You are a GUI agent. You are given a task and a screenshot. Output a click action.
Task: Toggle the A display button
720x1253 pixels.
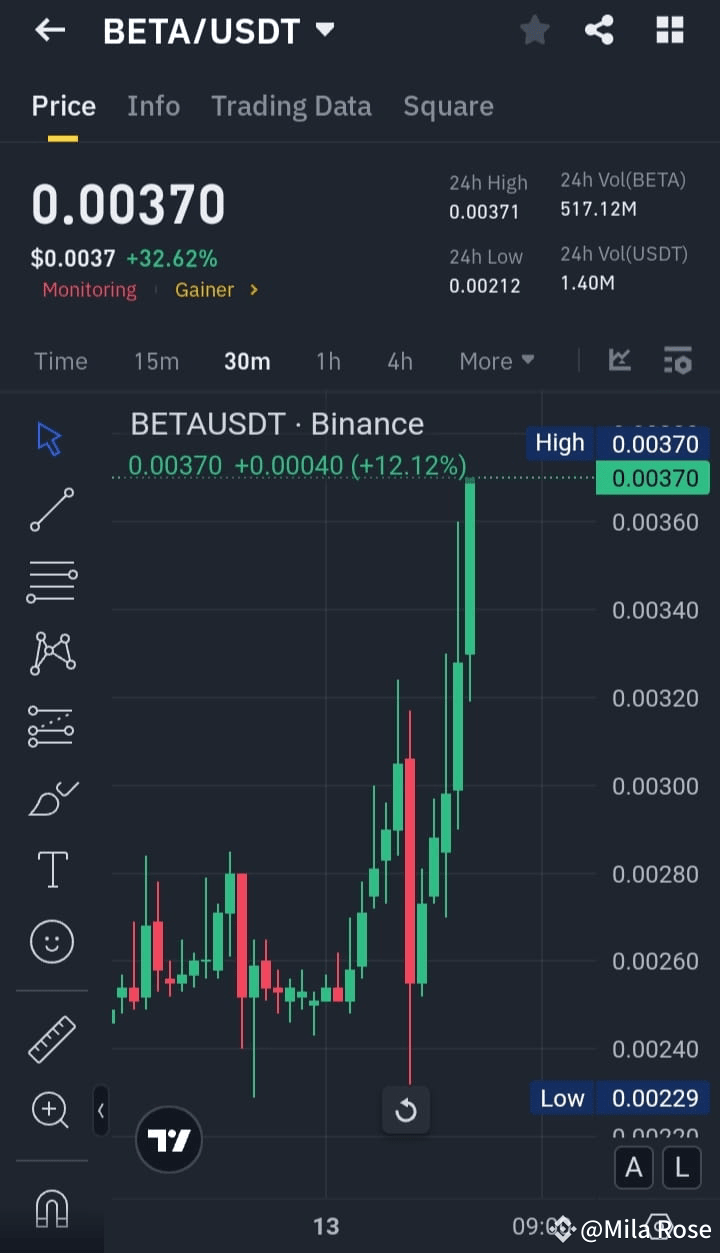tap(633, 1167)
